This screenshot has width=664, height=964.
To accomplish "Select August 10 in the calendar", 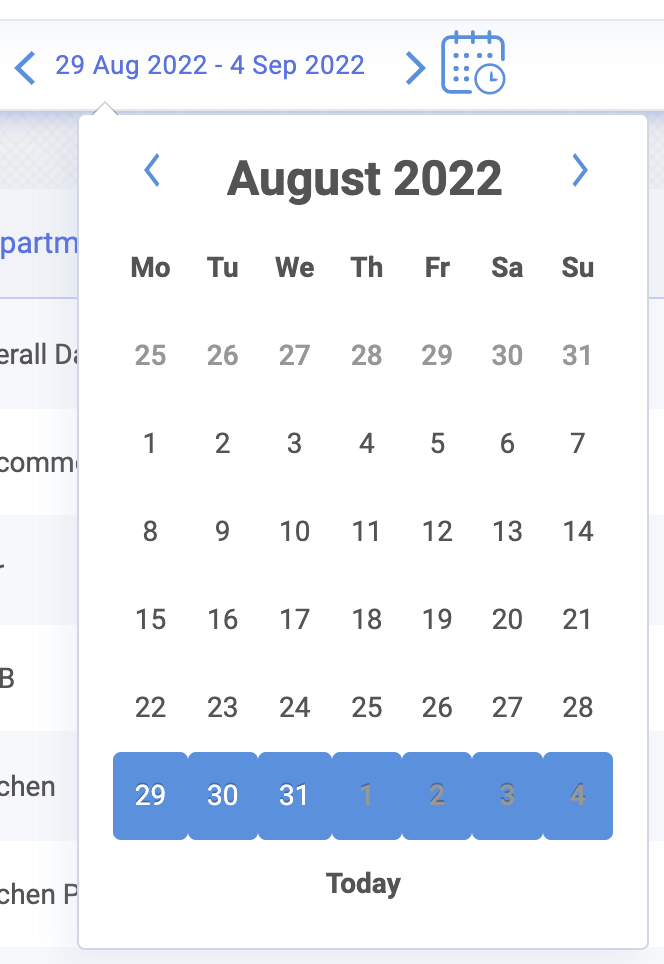I will [x=294, y=532].
